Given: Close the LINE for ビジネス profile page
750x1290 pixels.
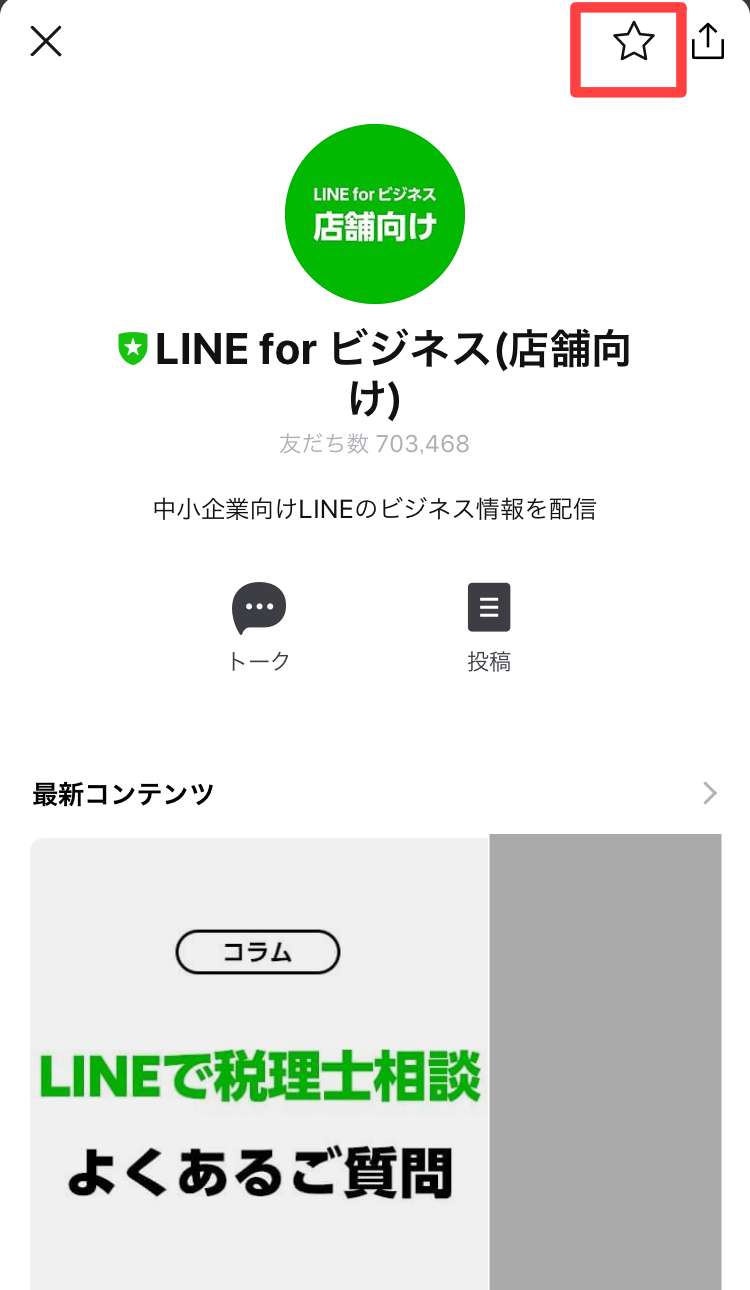Looking at the screenshot, I should click(x=46, y=42).
